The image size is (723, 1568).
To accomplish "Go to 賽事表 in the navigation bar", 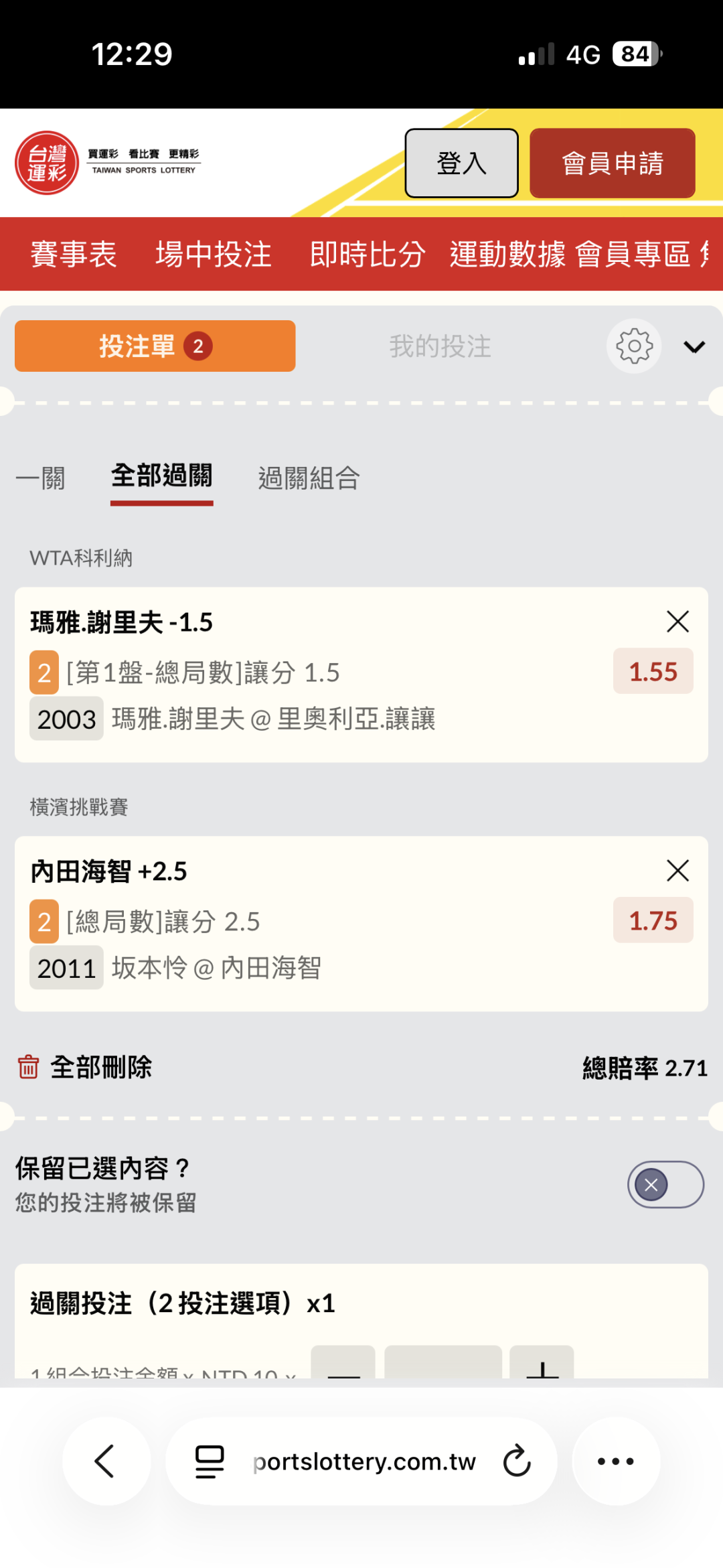I will pyautogui.click(x=74, y=255).
